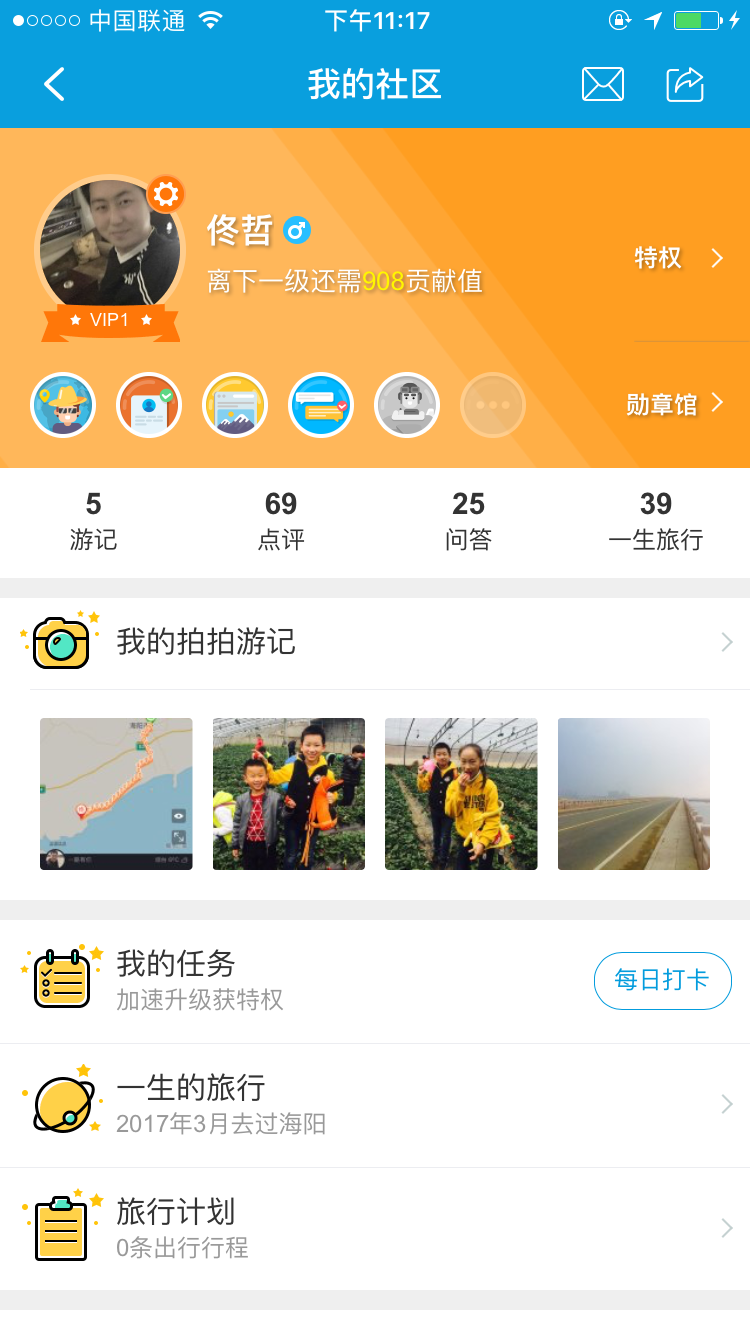View the 5 游记 travel notes

[93, 521]
